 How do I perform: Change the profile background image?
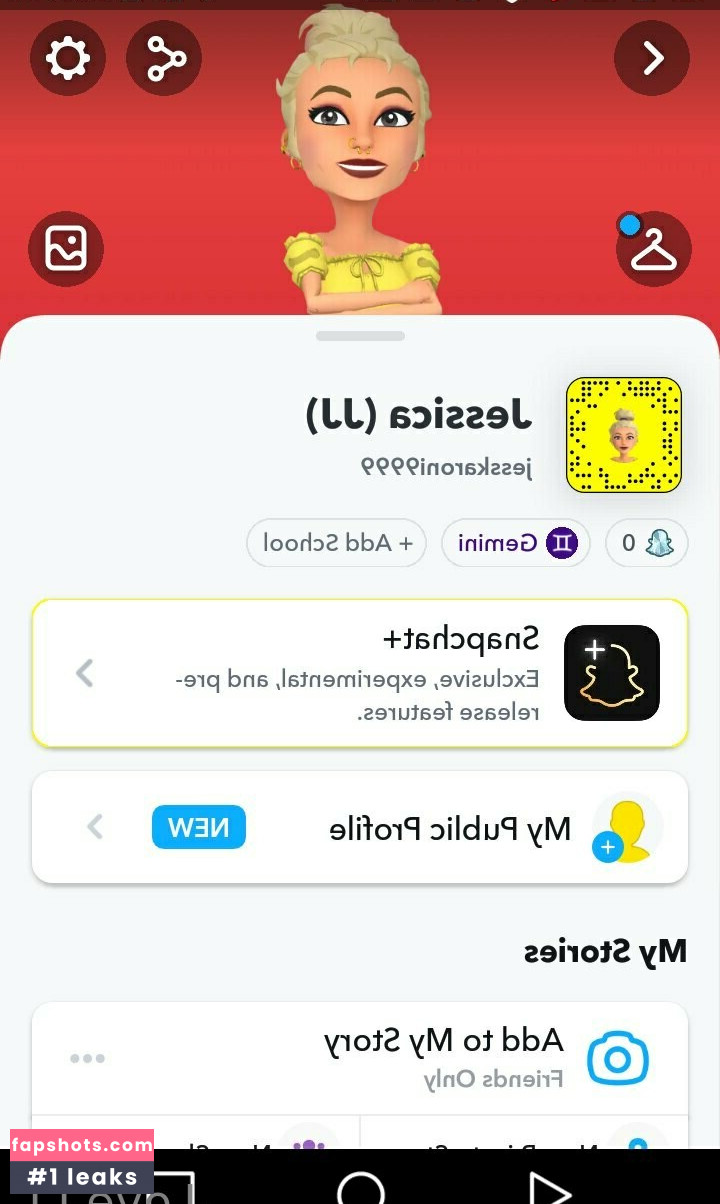coord(66,249)
